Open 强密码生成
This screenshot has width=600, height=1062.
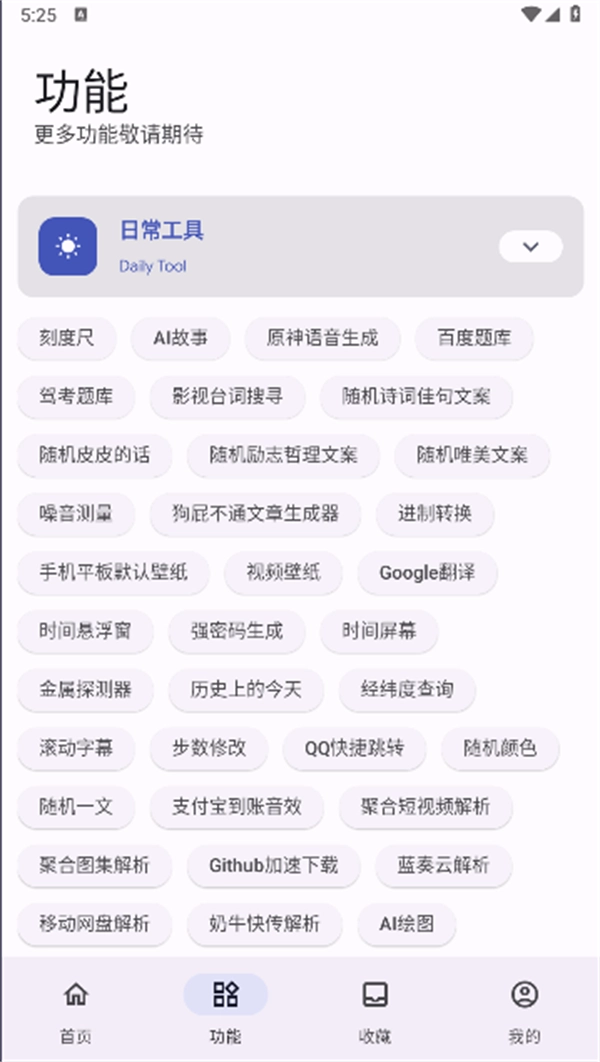[238, 631]
